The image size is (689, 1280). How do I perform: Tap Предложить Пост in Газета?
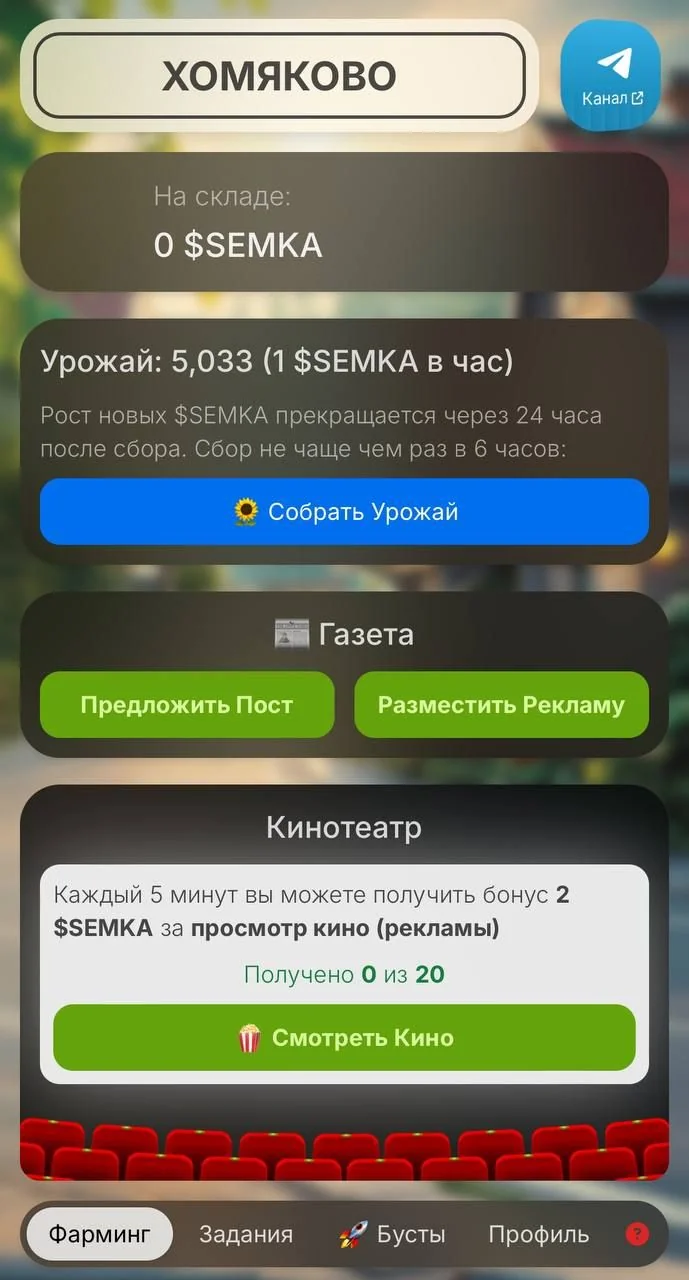[187, 705]
